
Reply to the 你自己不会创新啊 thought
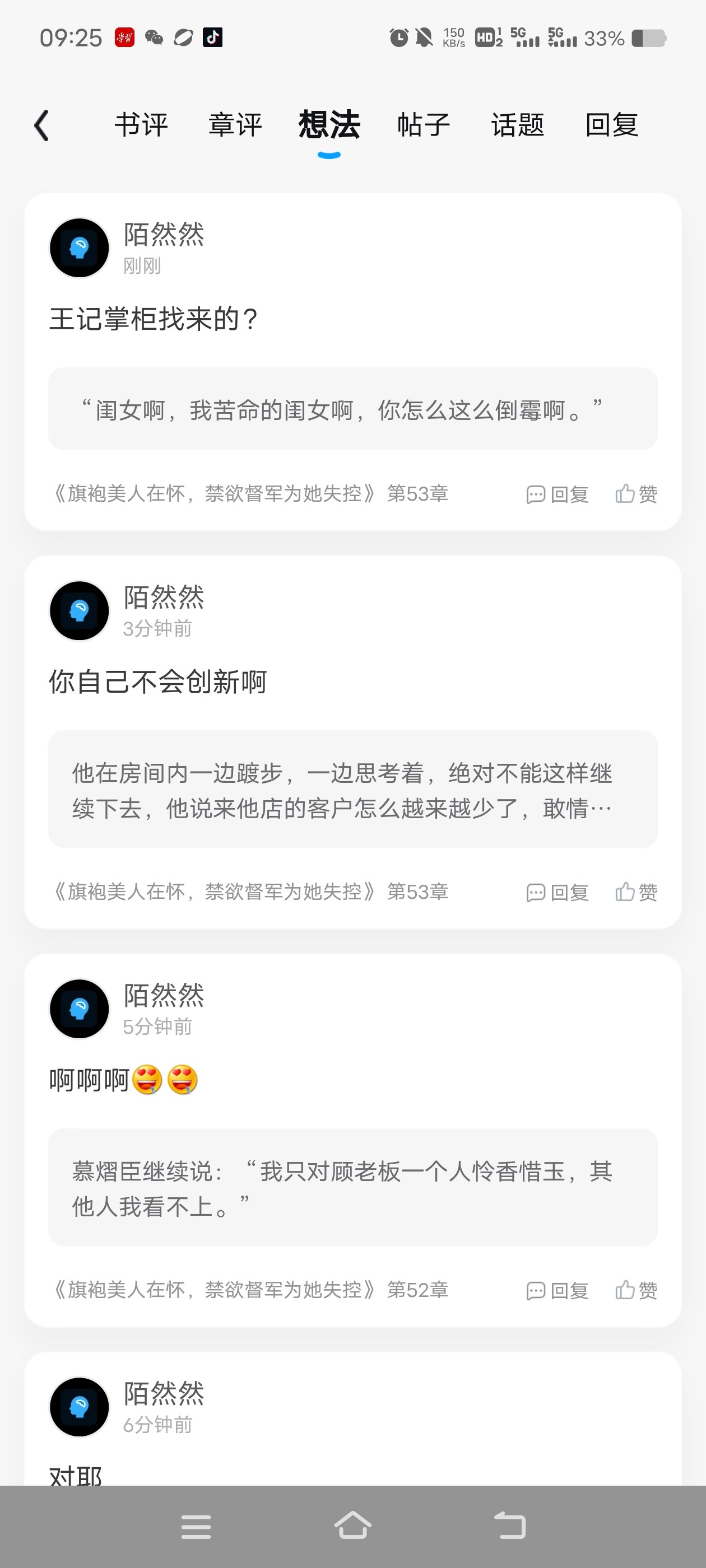point(558,892)
